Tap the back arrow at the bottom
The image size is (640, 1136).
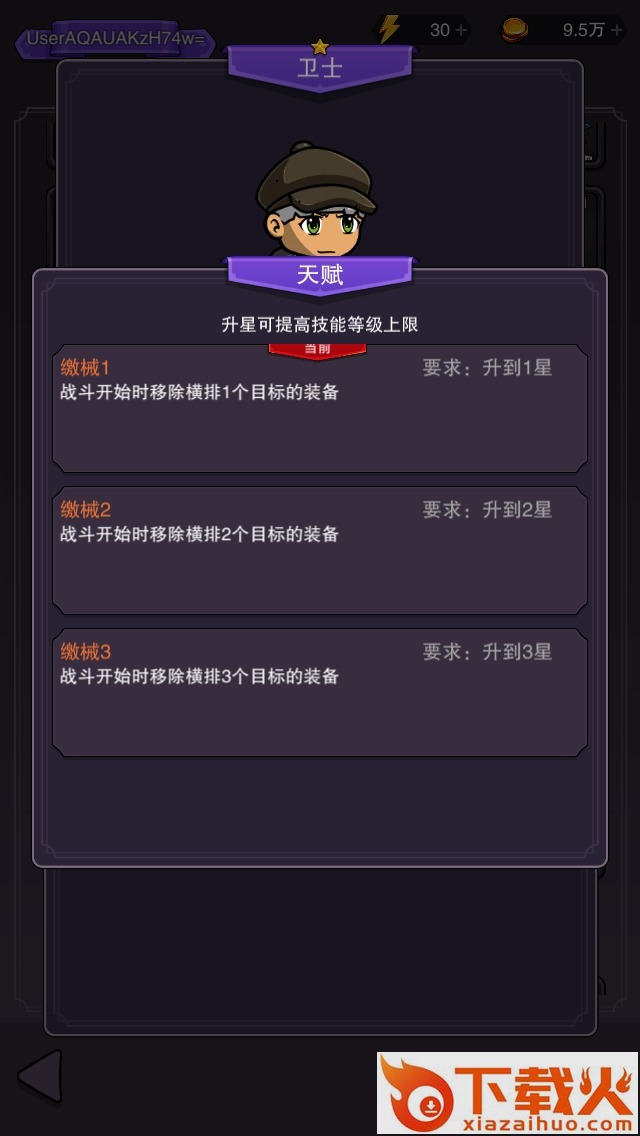pyautogui.click(x=40, y=1077)
